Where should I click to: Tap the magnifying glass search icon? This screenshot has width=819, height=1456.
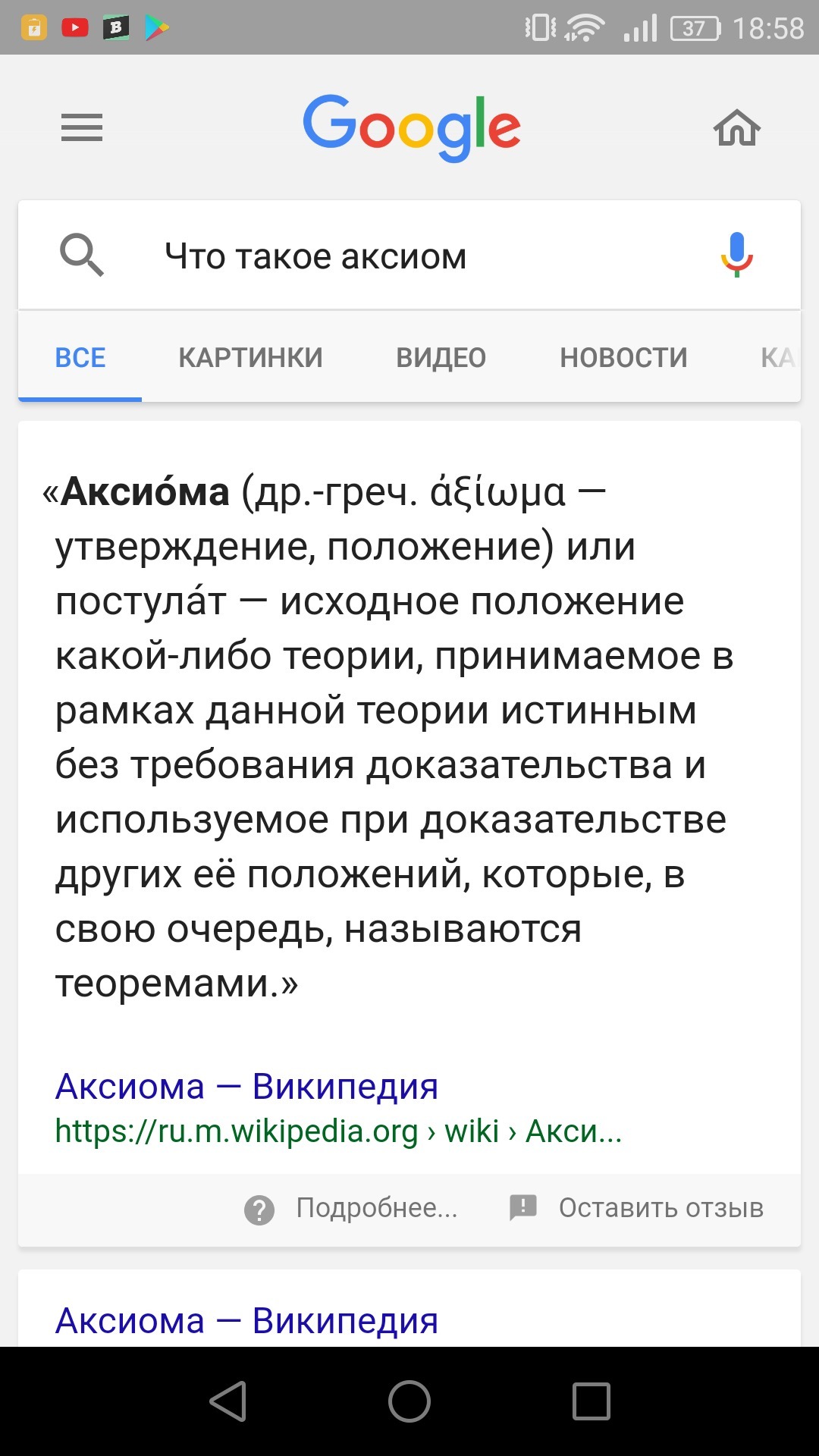click(82, 255)
